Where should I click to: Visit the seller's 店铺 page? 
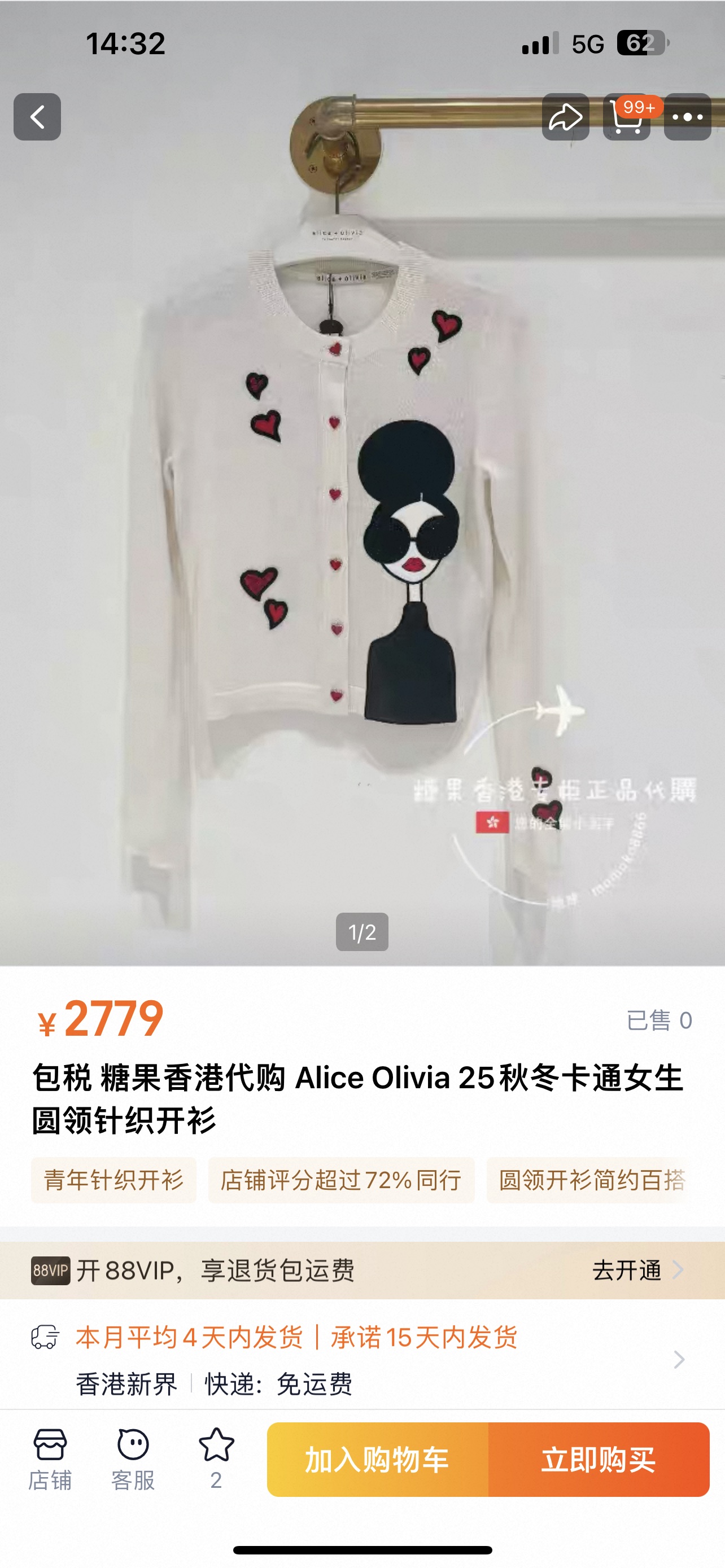click(x=50, y=1458)
